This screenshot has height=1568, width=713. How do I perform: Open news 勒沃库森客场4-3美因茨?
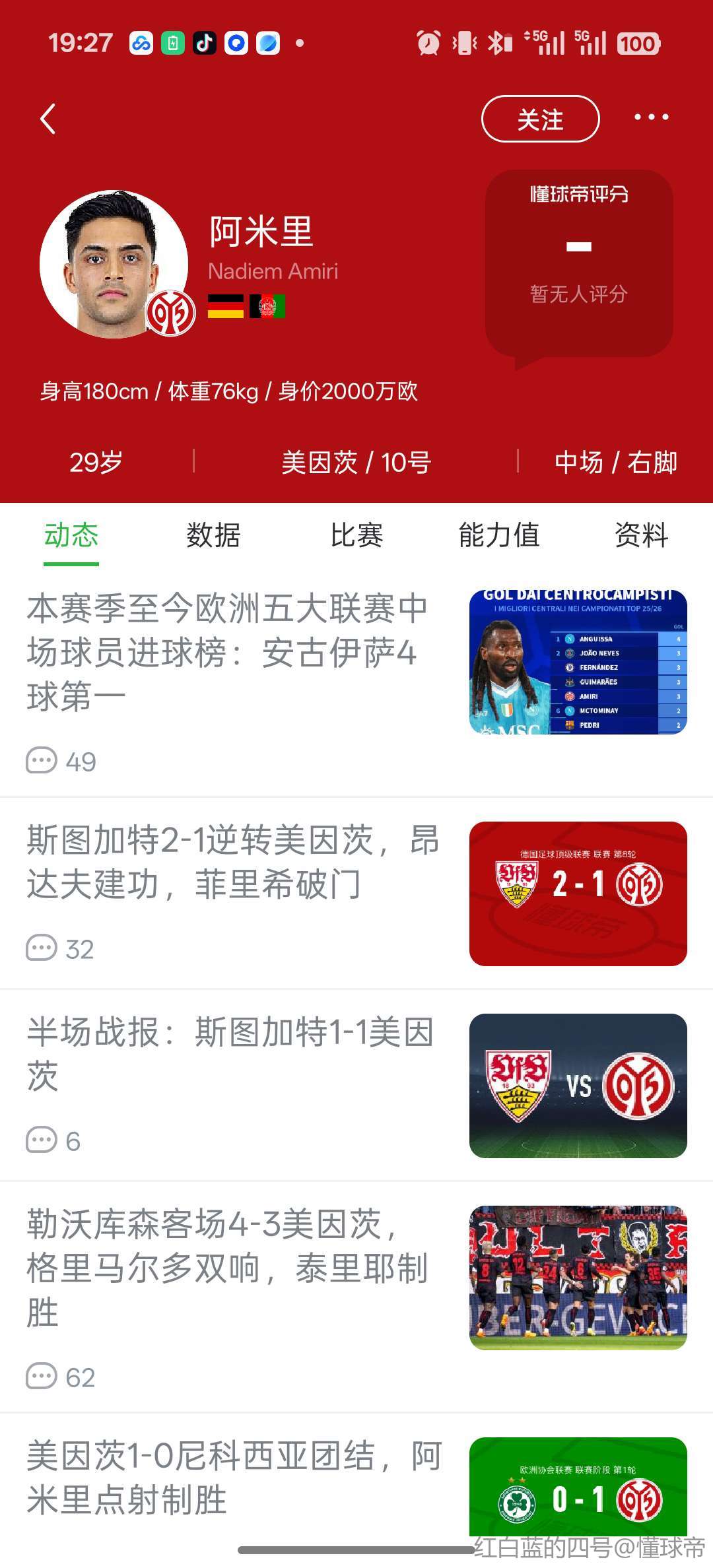pos(228,1267)
